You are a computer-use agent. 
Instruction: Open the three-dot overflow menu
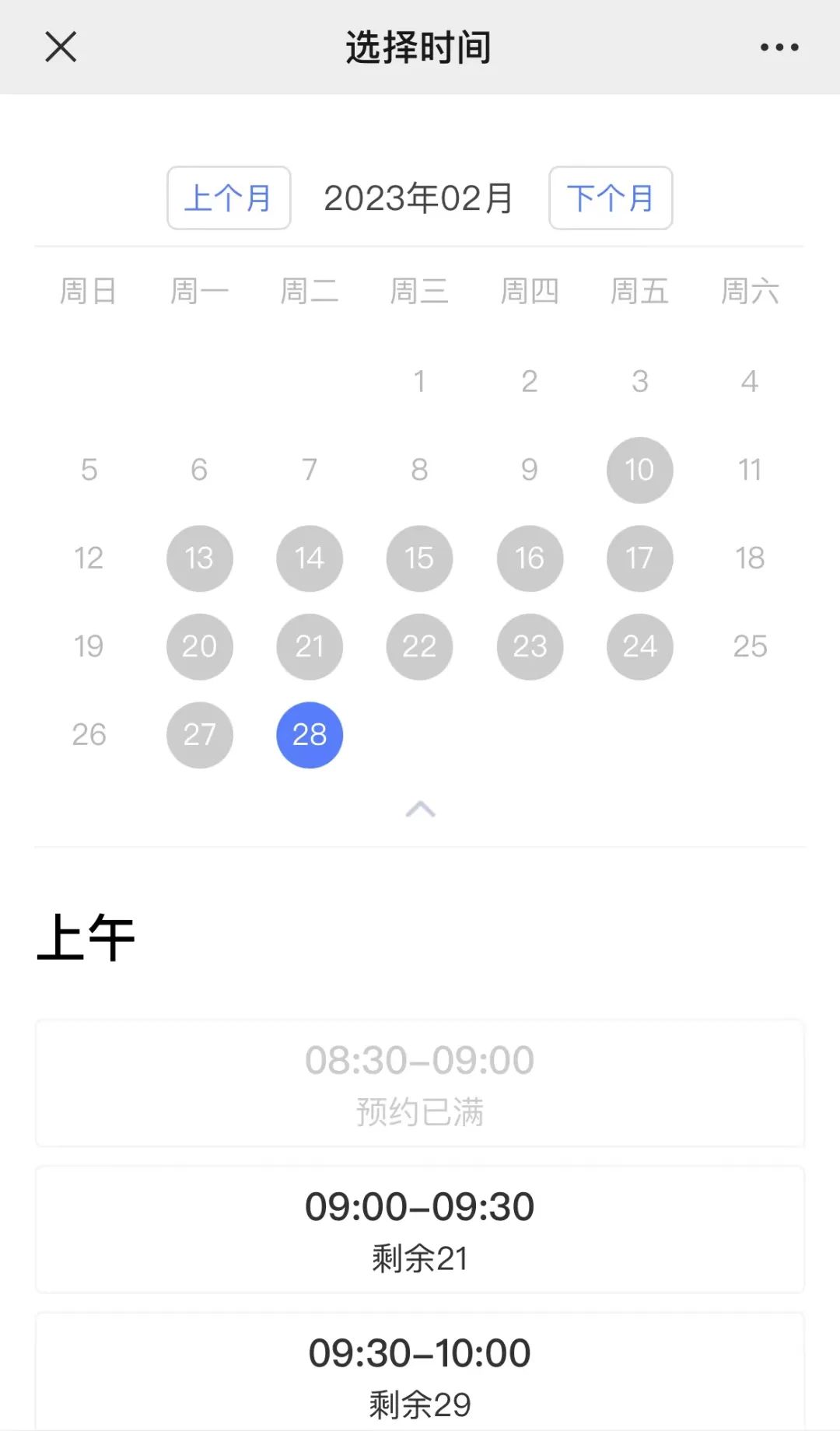pos(779,47)
